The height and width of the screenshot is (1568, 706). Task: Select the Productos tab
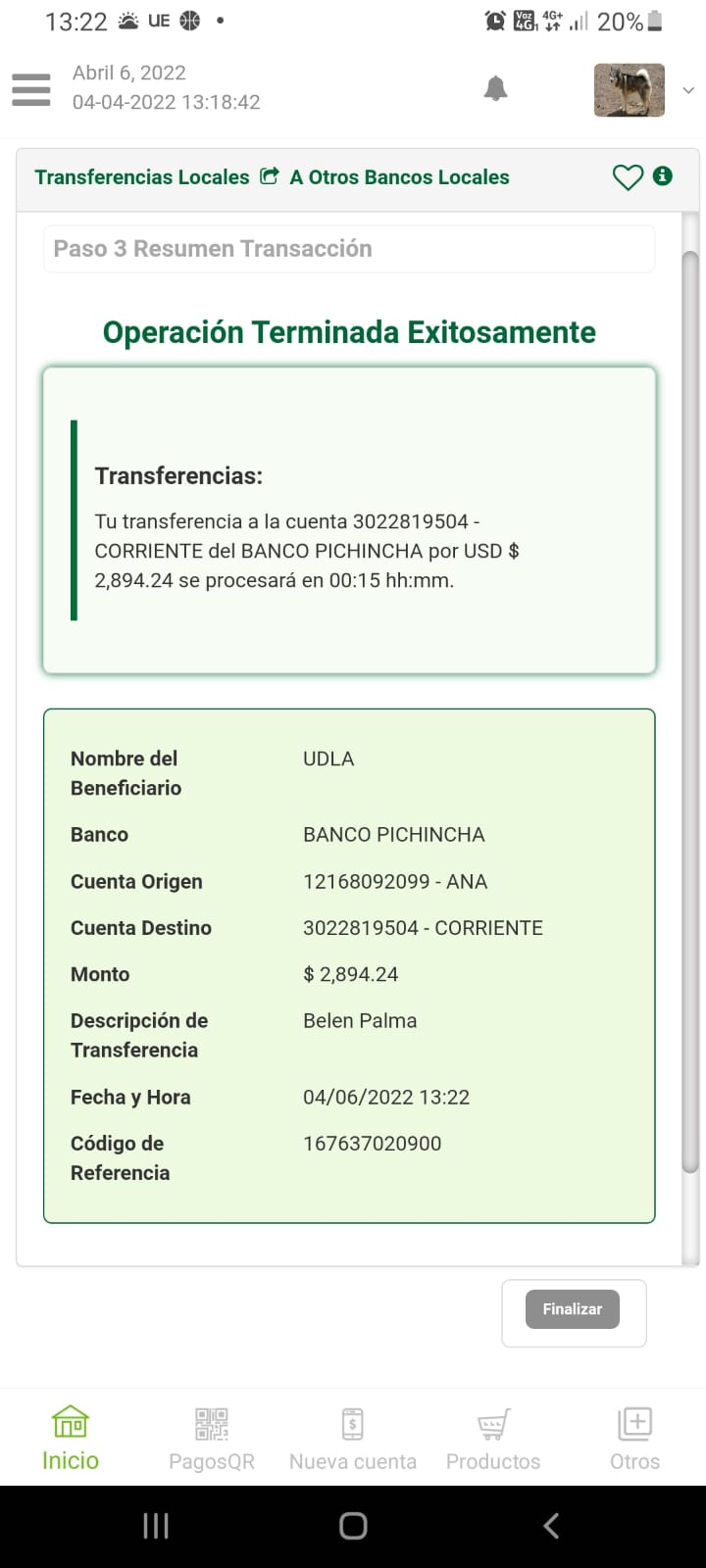493,1438
